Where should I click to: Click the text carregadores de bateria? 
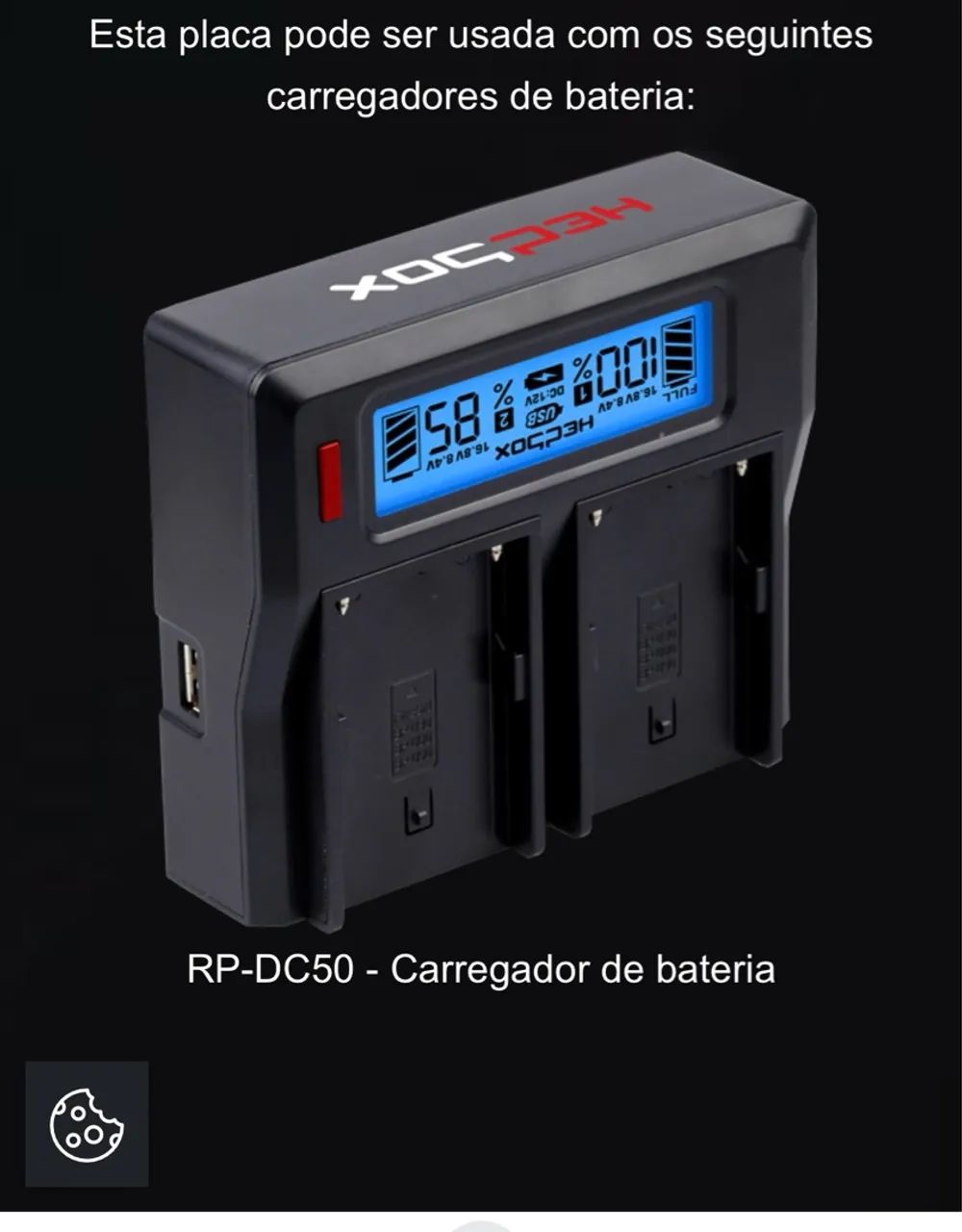[x=481, y=94]
